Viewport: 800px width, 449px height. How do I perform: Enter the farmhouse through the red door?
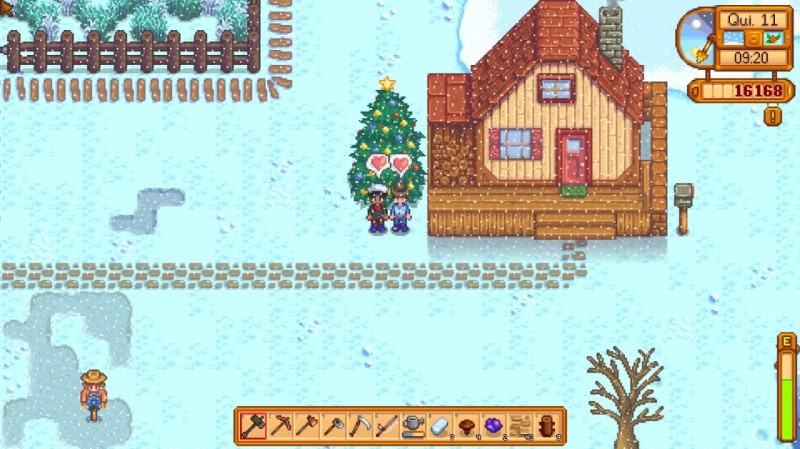[x=574, y=160]
